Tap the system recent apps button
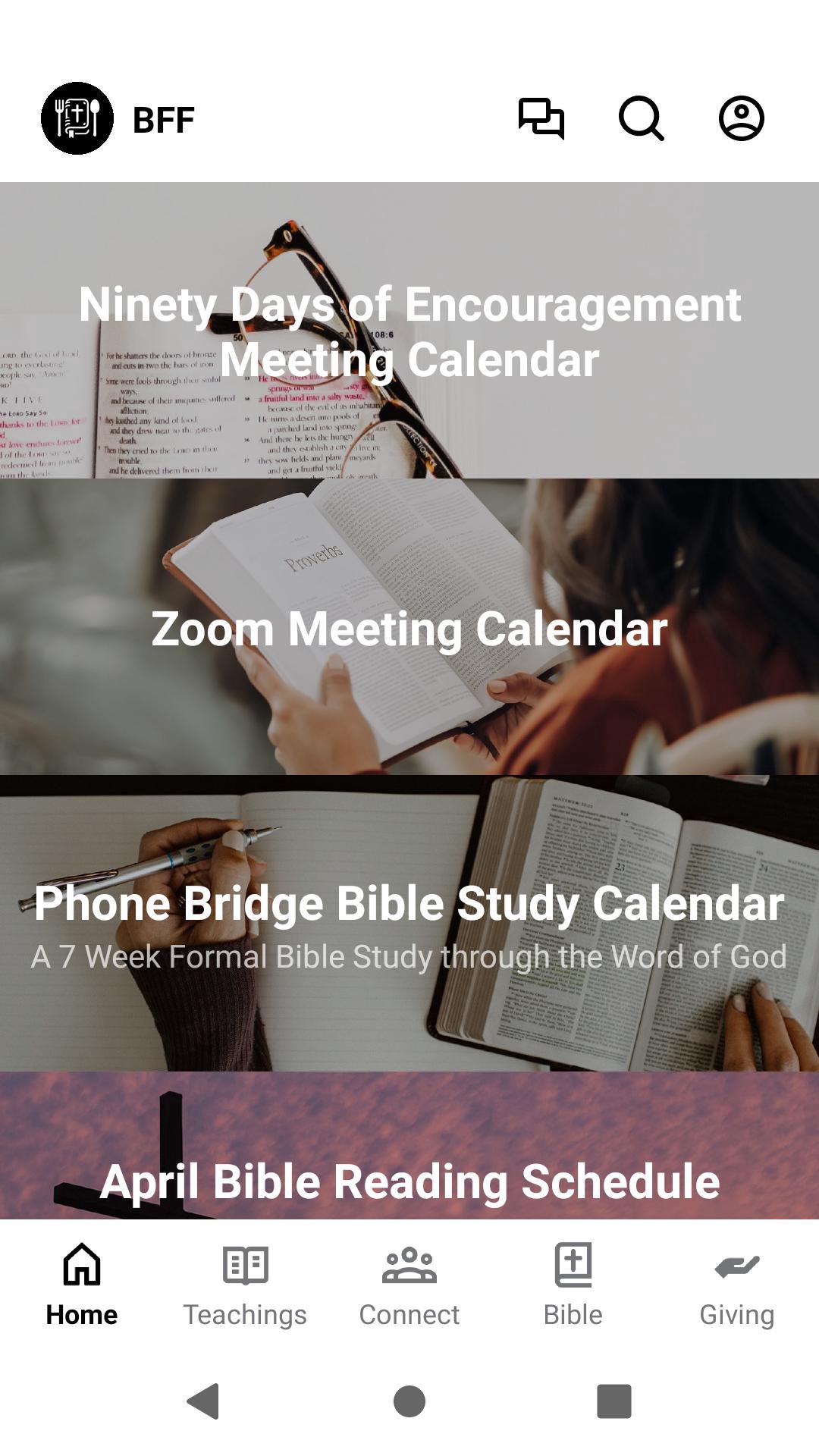 614,1401
